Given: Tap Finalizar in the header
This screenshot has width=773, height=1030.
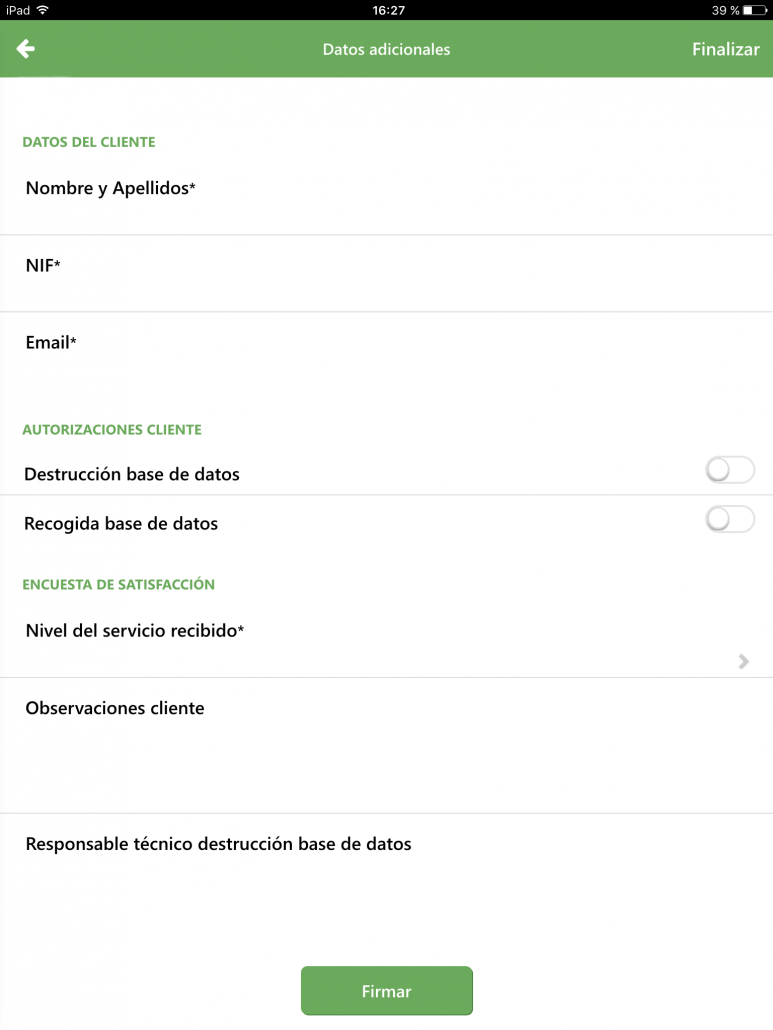Looking at the screenshot, I should point(725,49).
